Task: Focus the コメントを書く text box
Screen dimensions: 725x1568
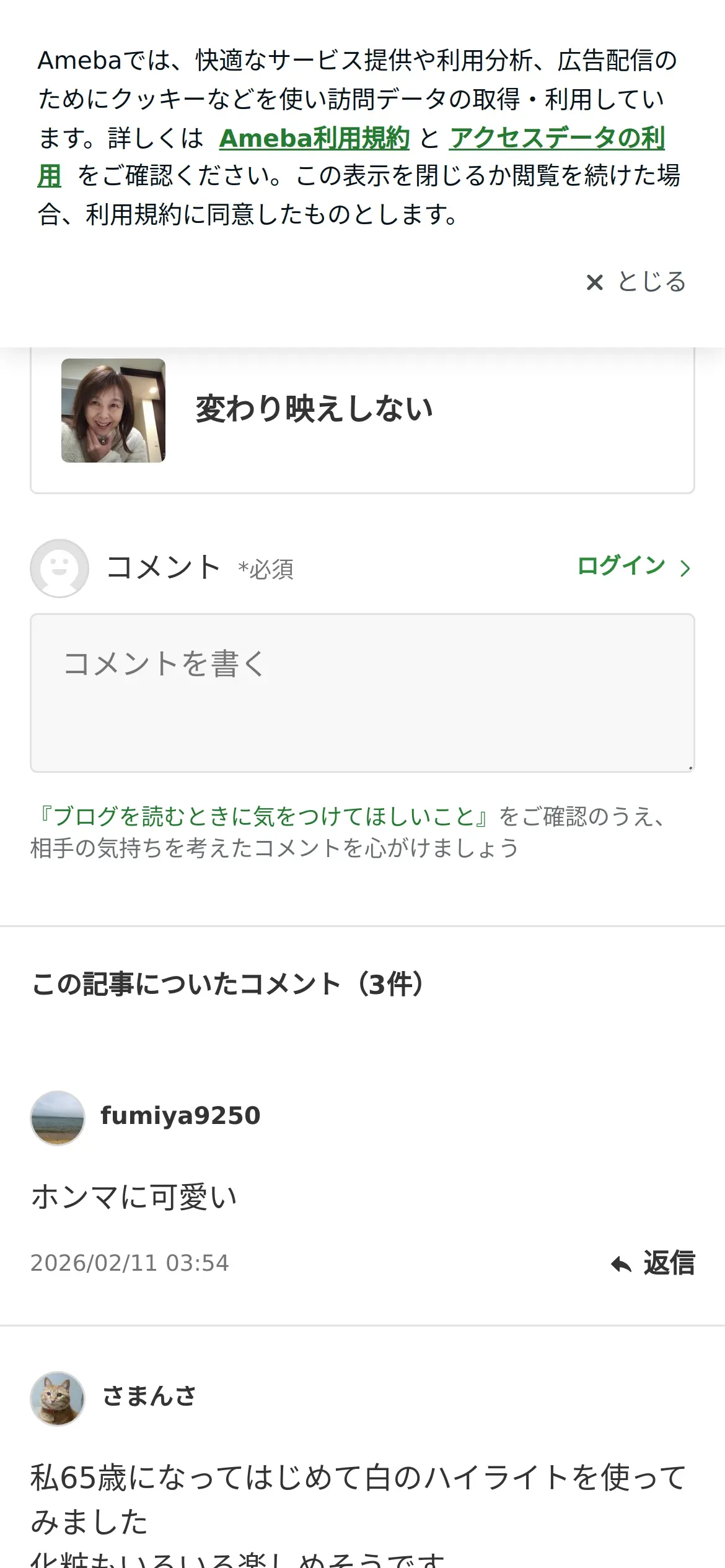Action: point(362,692)
